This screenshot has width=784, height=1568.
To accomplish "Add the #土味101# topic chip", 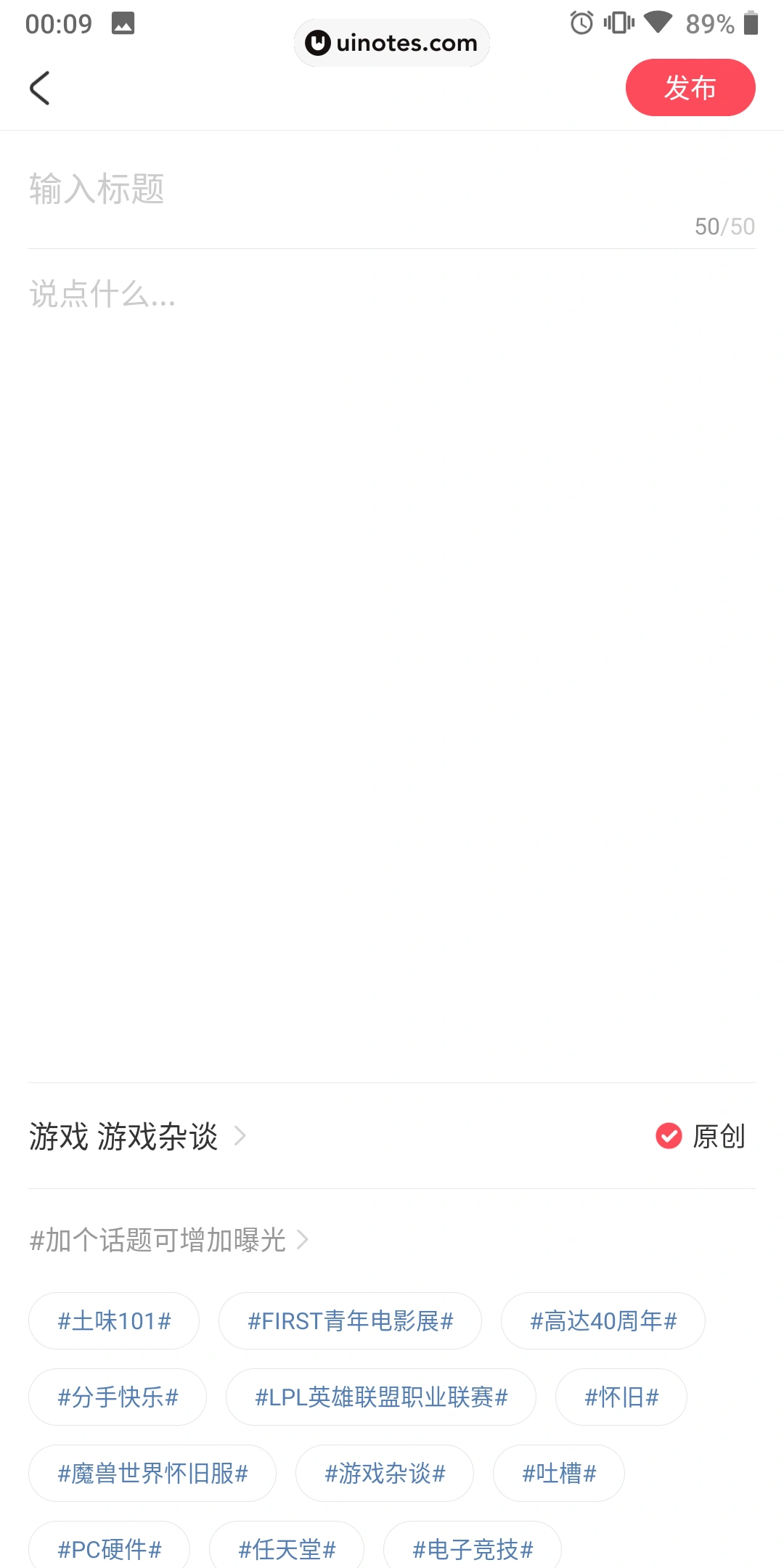I will pyautogui.click(x=114, y=1321).
